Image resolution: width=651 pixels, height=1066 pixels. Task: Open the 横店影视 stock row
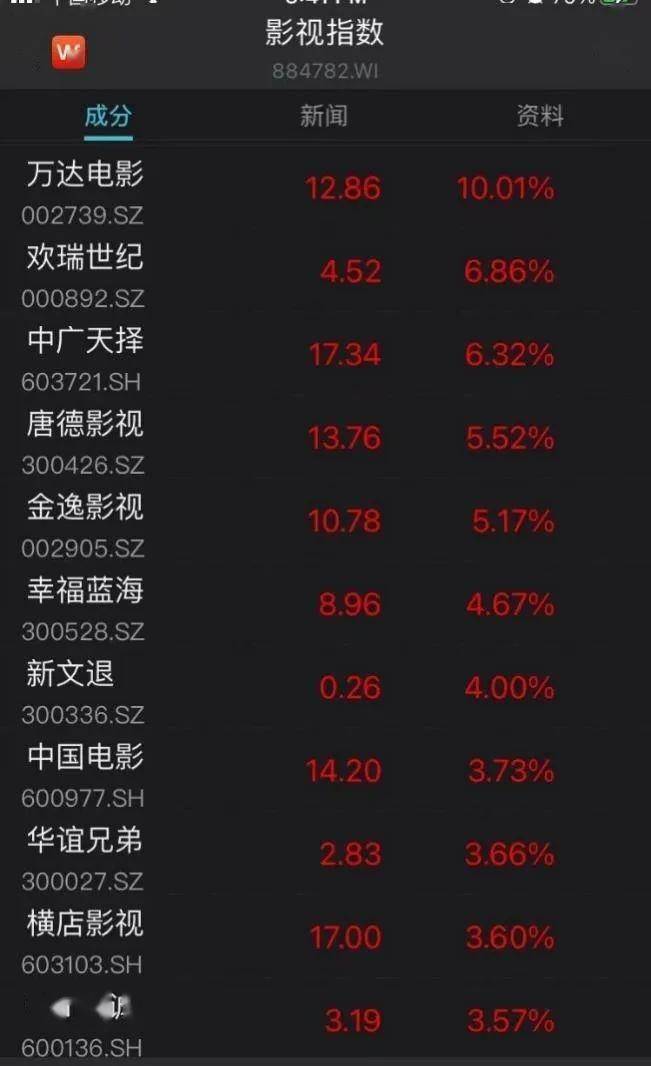[326, 937]
